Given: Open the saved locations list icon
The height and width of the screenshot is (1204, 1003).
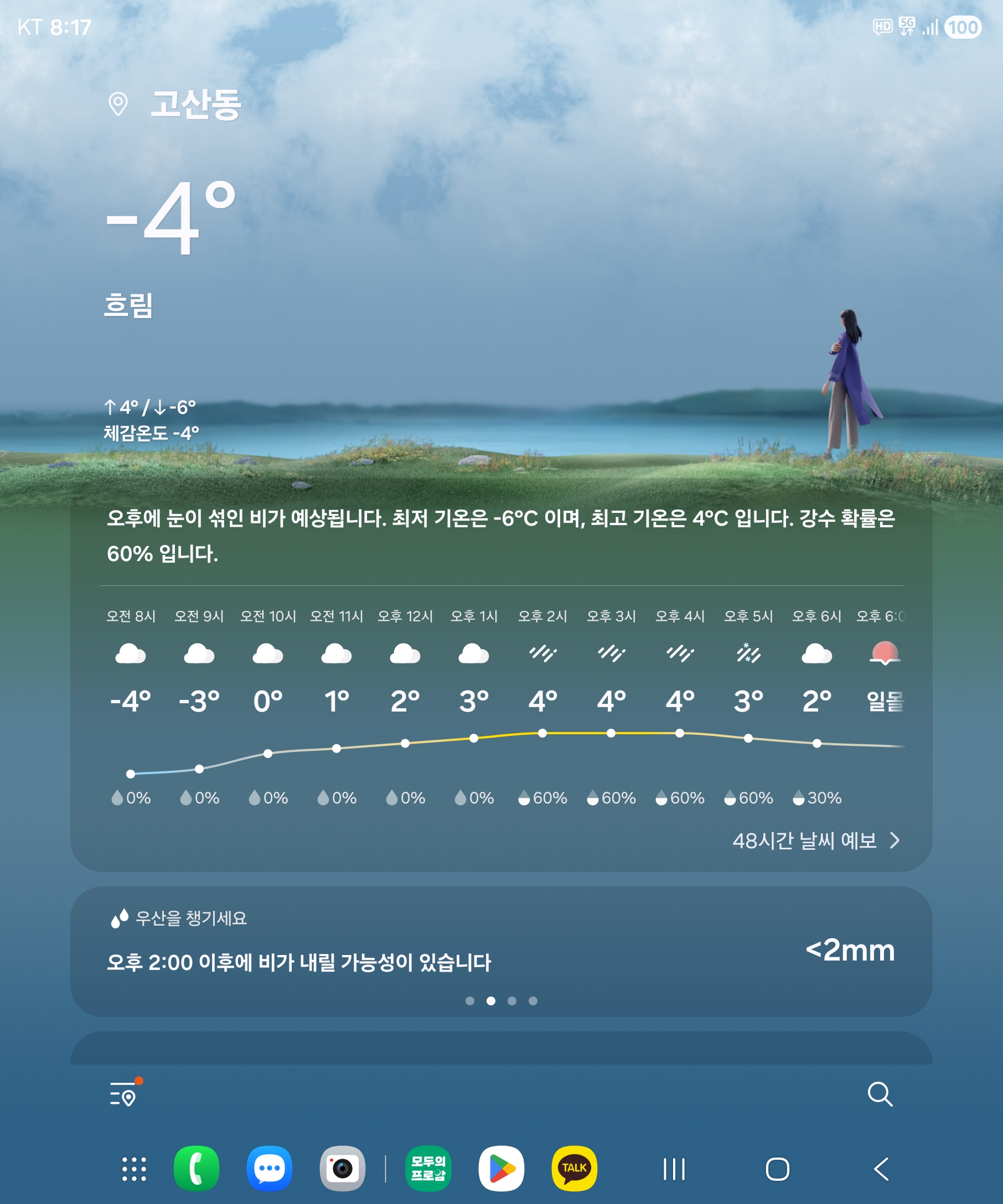Looking at the screenshot, I should (x=124, y=1093).
